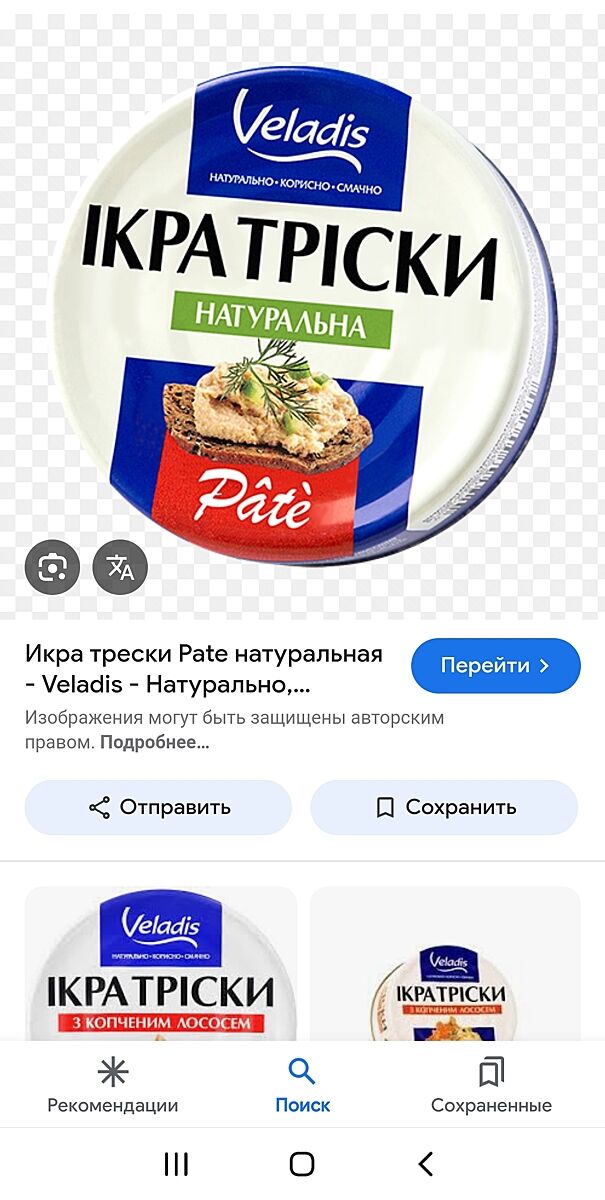Open the blue-label Veladis з копченим лососем image
The height and width of the screenshot is (1200, 605).
pos(160,965)
